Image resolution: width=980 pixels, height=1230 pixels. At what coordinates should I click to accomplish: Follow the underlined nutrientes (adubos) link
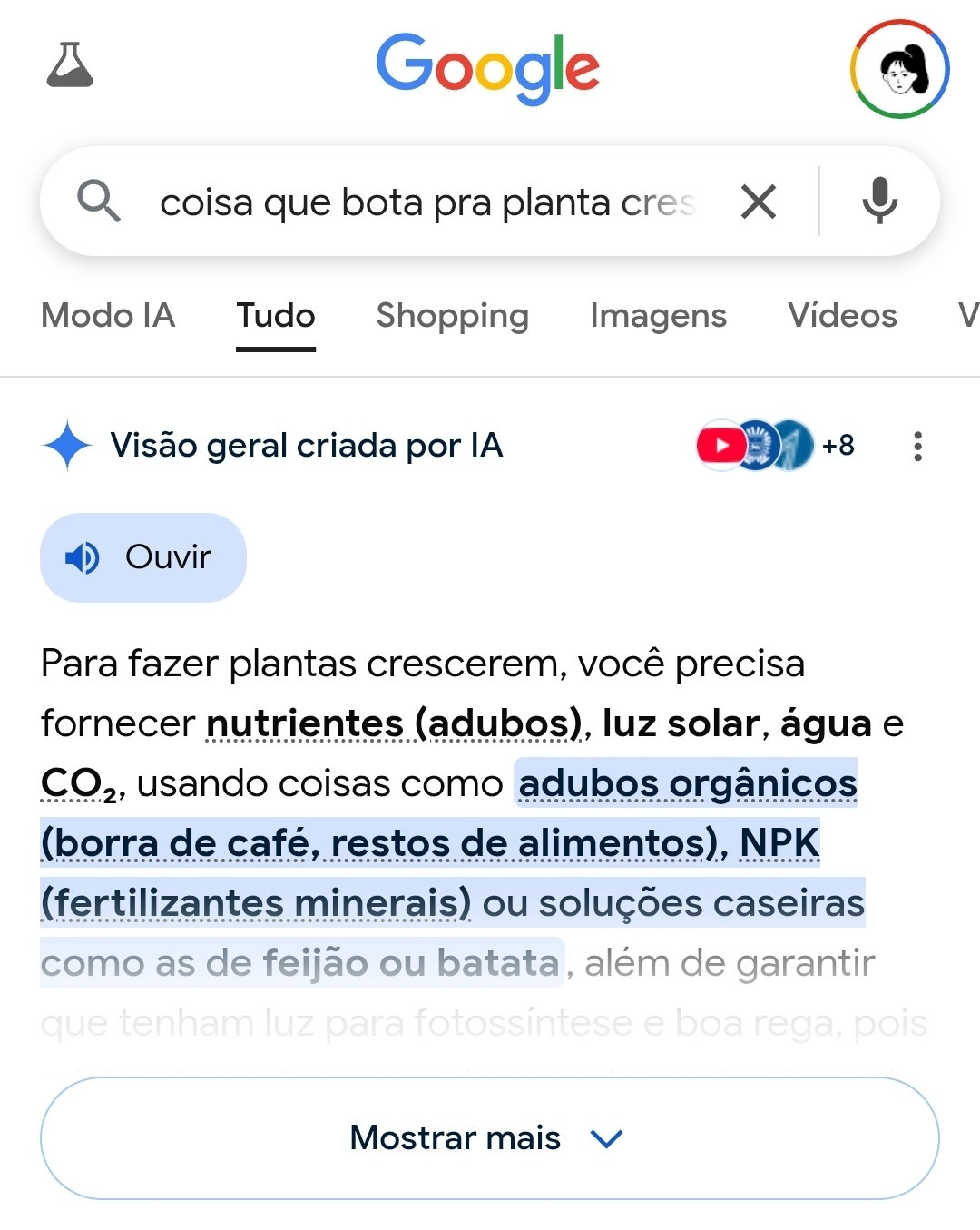pos(393,724)
